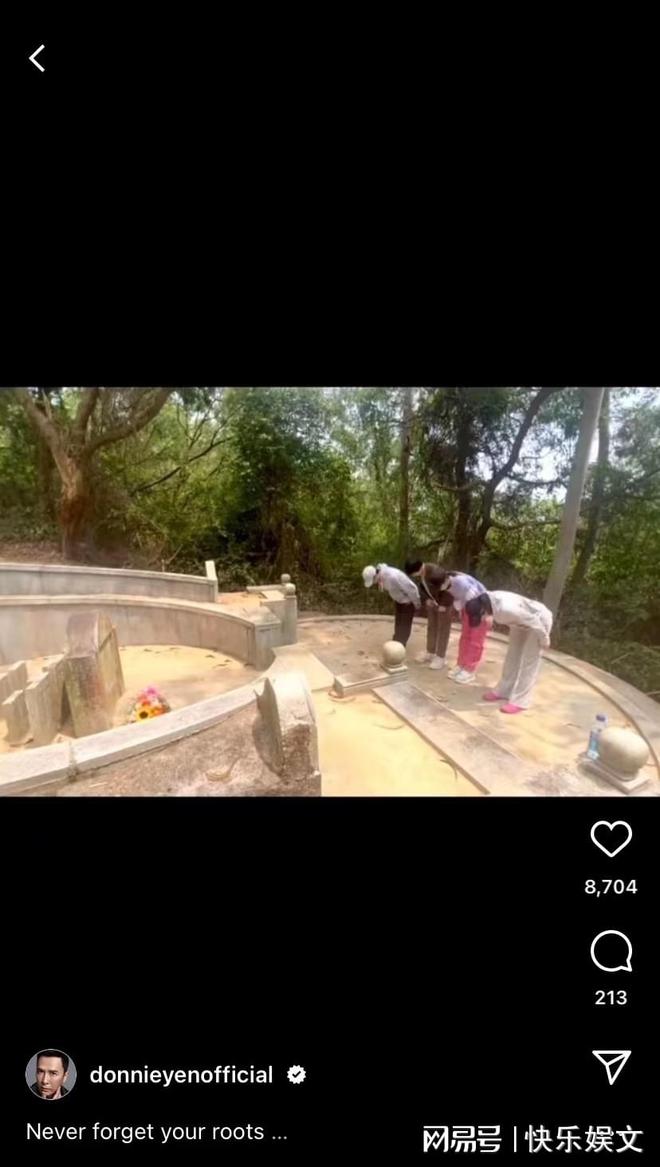The height and width of the screenshot is (1167, 660).
Task: Open the comments bubble icon
Action: 610,951
